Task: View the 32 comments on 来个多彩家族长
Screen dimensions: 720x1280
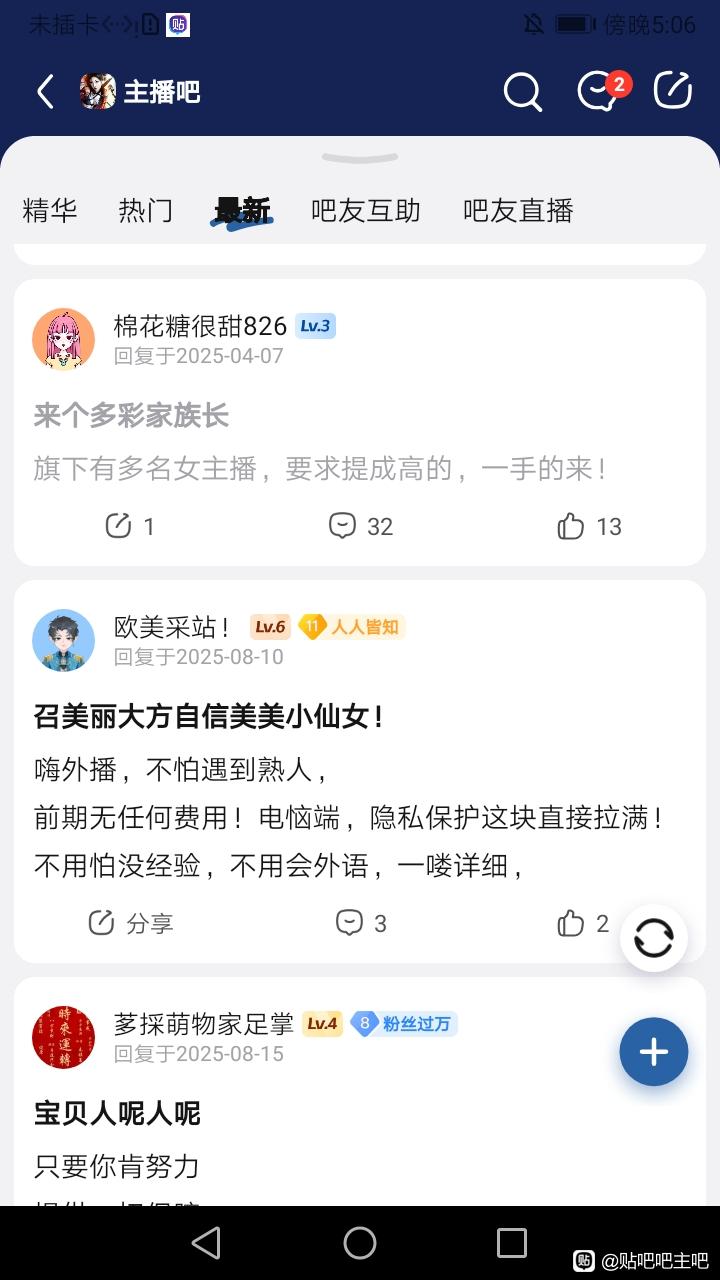Action: [x=361, y=526]
